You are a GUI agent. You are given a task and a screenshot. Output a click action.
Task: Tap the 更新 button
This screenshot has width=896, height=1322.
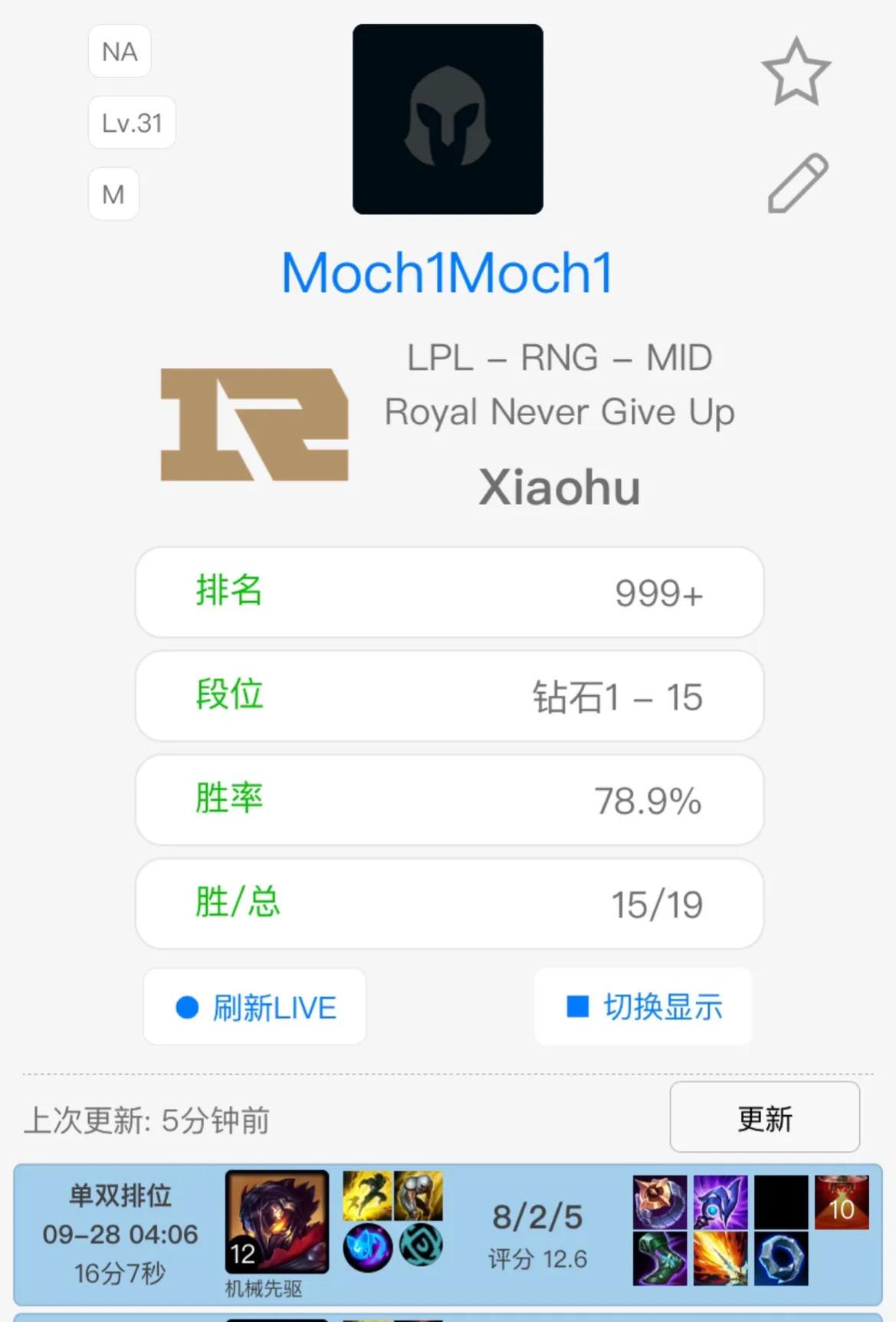click(764, 1119)
